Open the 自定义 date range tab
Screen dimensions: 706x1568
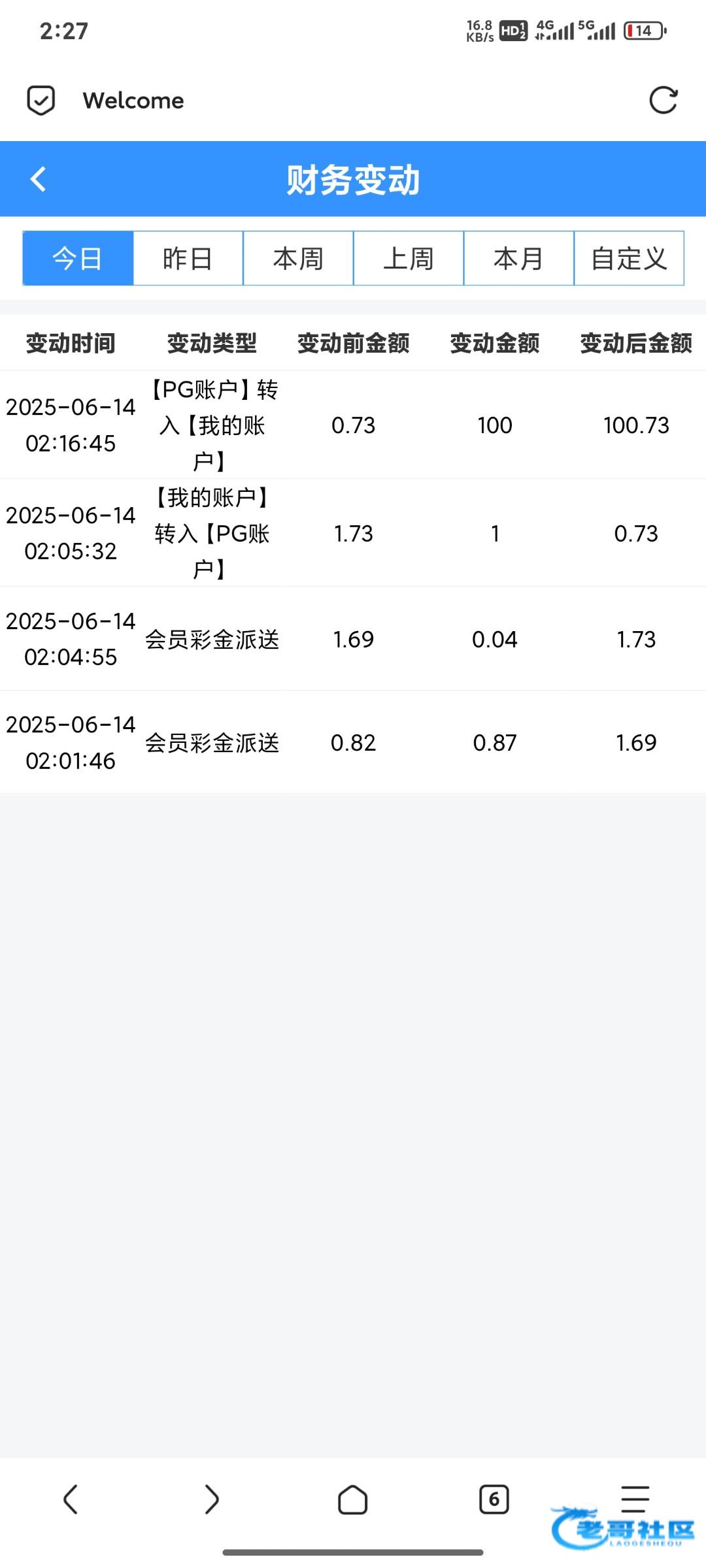click(629, 259)
